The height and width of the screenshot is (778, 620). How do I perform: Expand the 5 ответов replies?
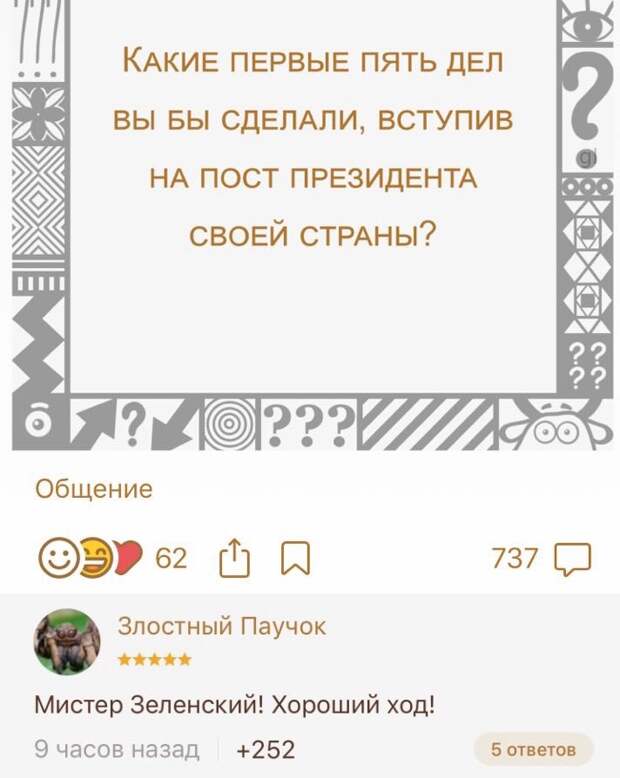[x=533, y=749]
